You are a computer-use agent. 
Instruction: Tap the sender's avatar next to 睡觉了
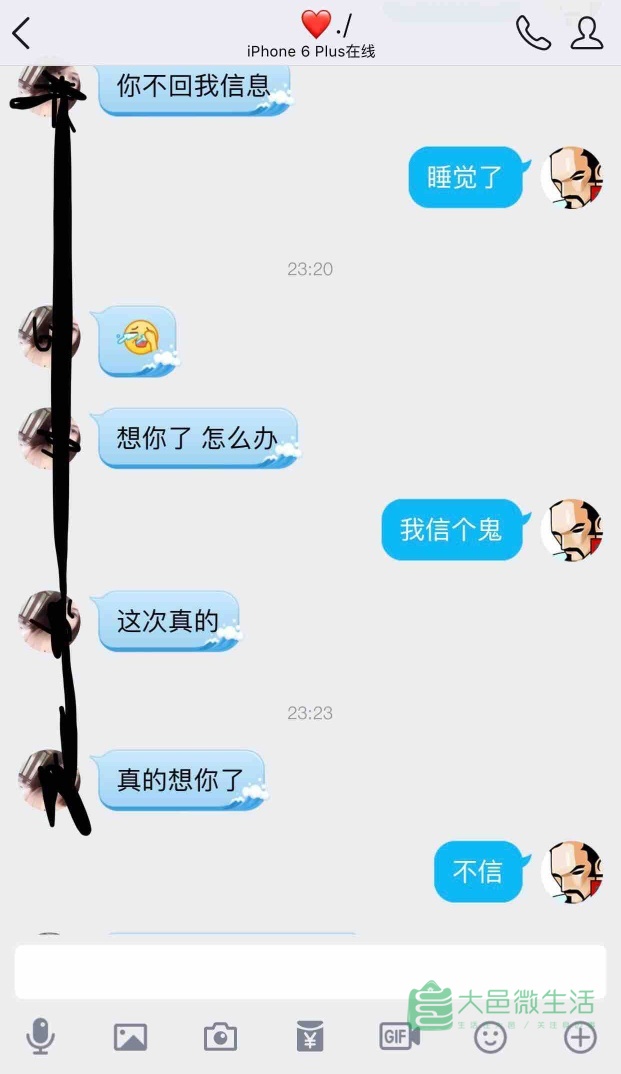573,178
